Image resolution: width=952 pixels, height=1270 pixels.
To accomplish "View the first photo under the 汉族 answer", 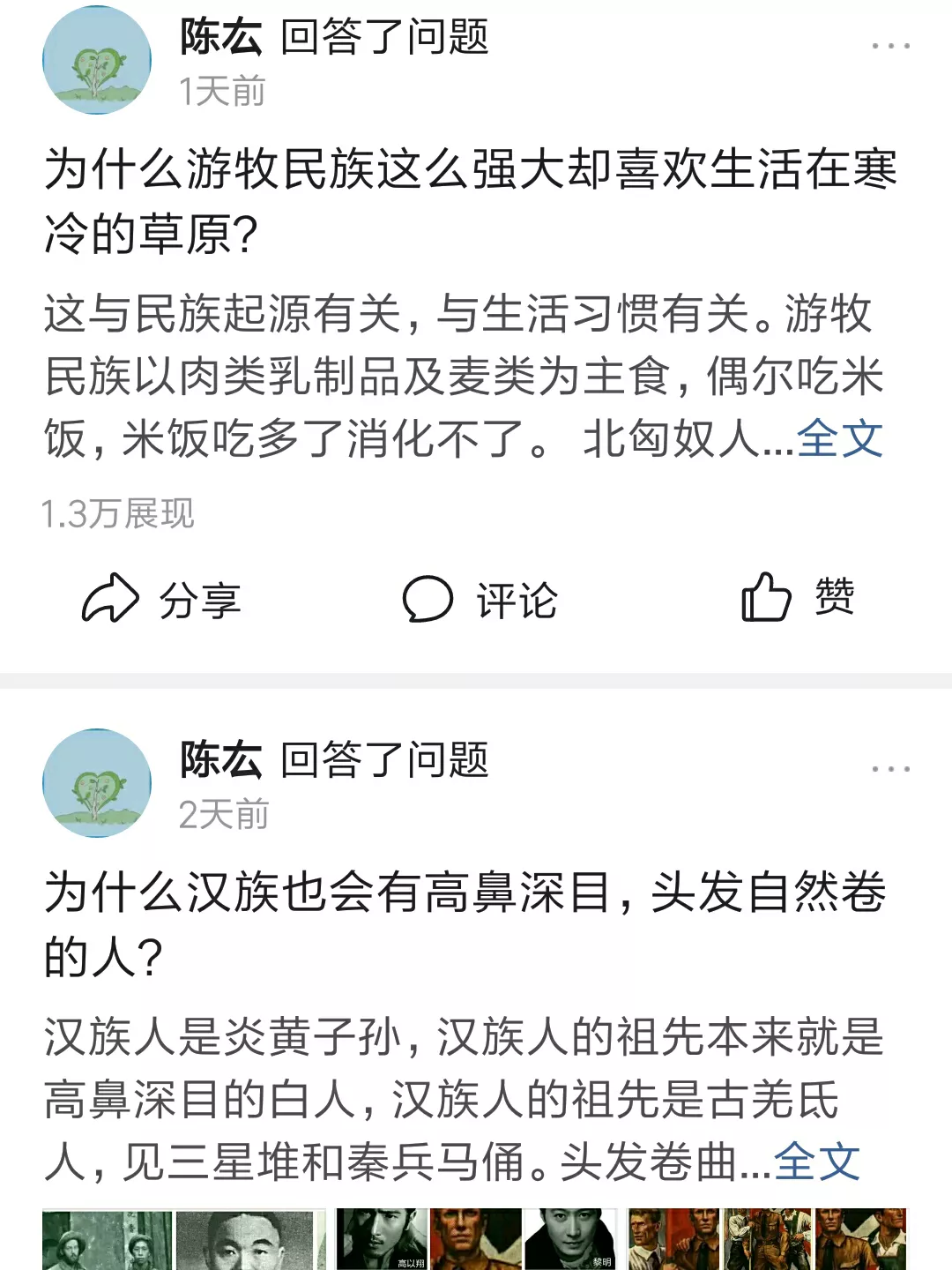I will (x=182, y=1239).
